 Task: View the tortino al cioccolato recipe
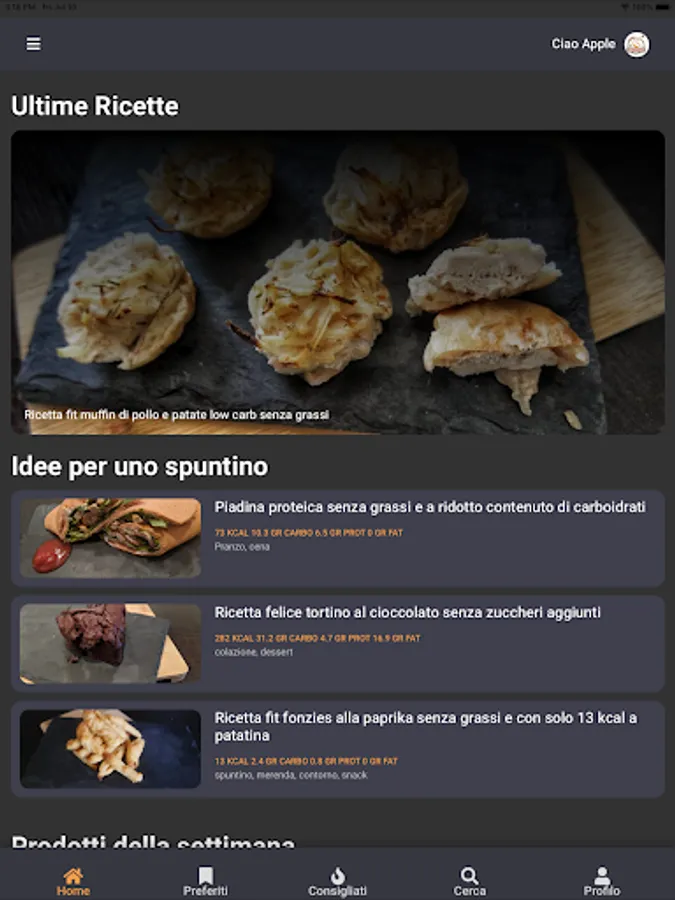[337, 643]
